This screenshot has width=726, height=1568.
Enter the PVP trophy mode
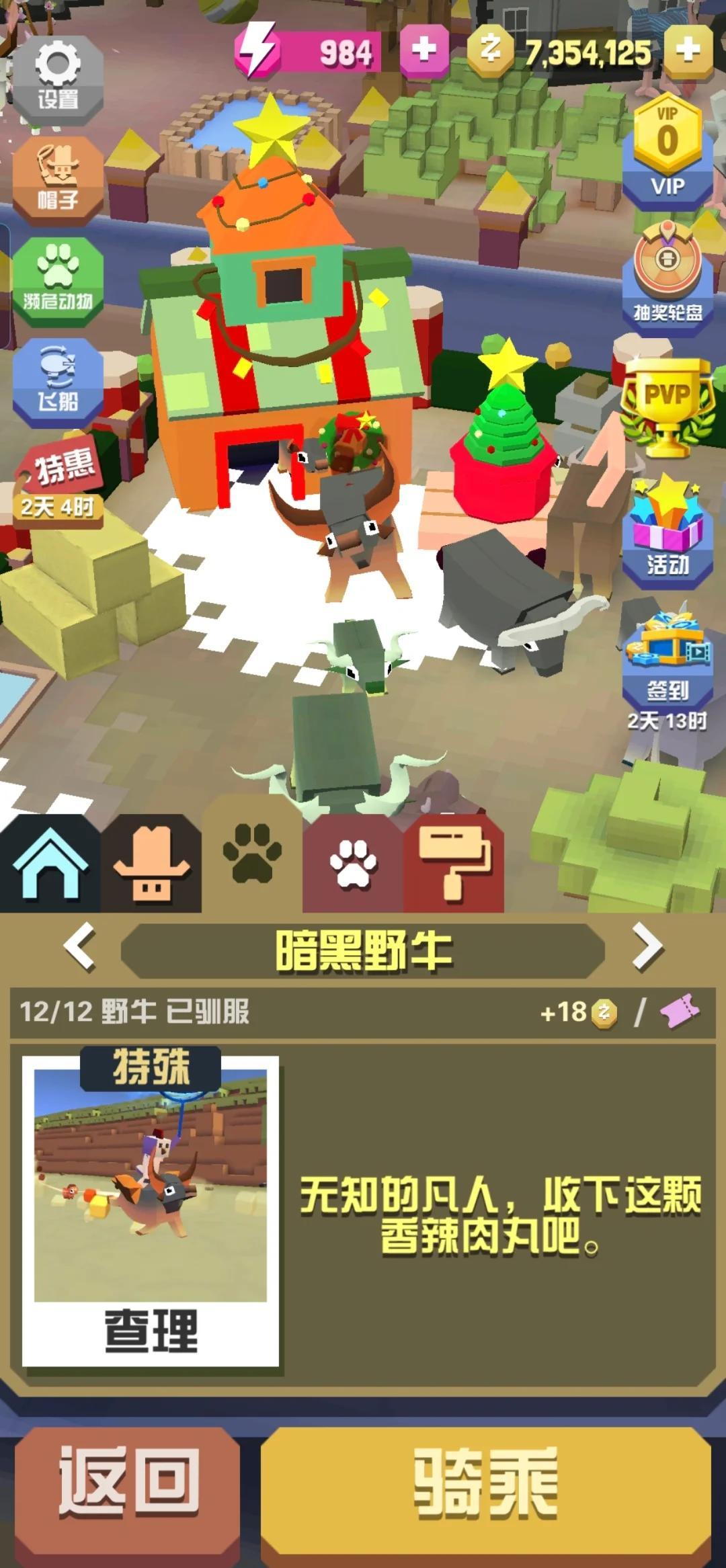click(667, 405)
